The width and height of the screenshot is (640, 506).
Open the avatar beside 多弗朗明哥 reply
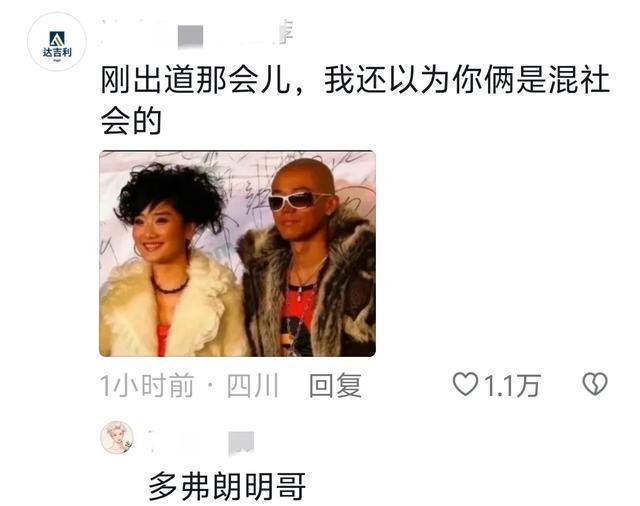pos(117,438)
